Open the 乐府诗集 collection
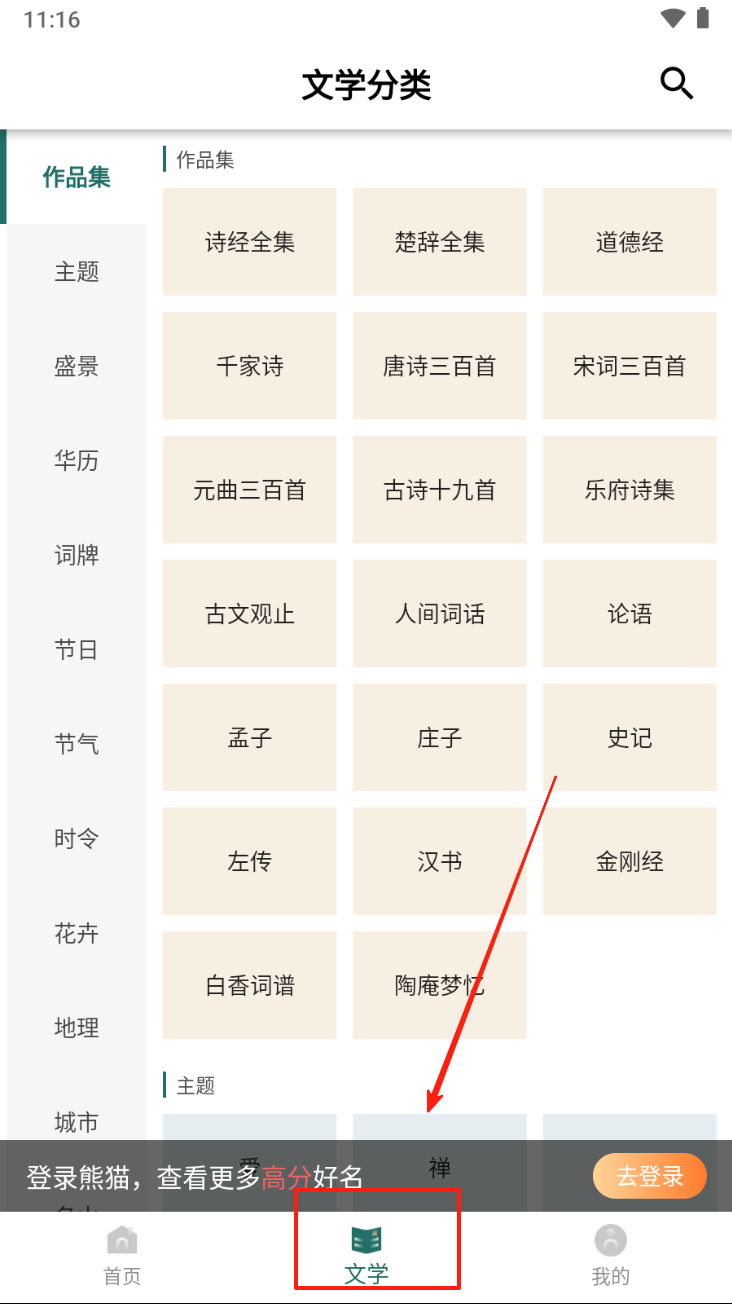The width and height of the screenshot is (732, 1304). click(x=630, y=490)
